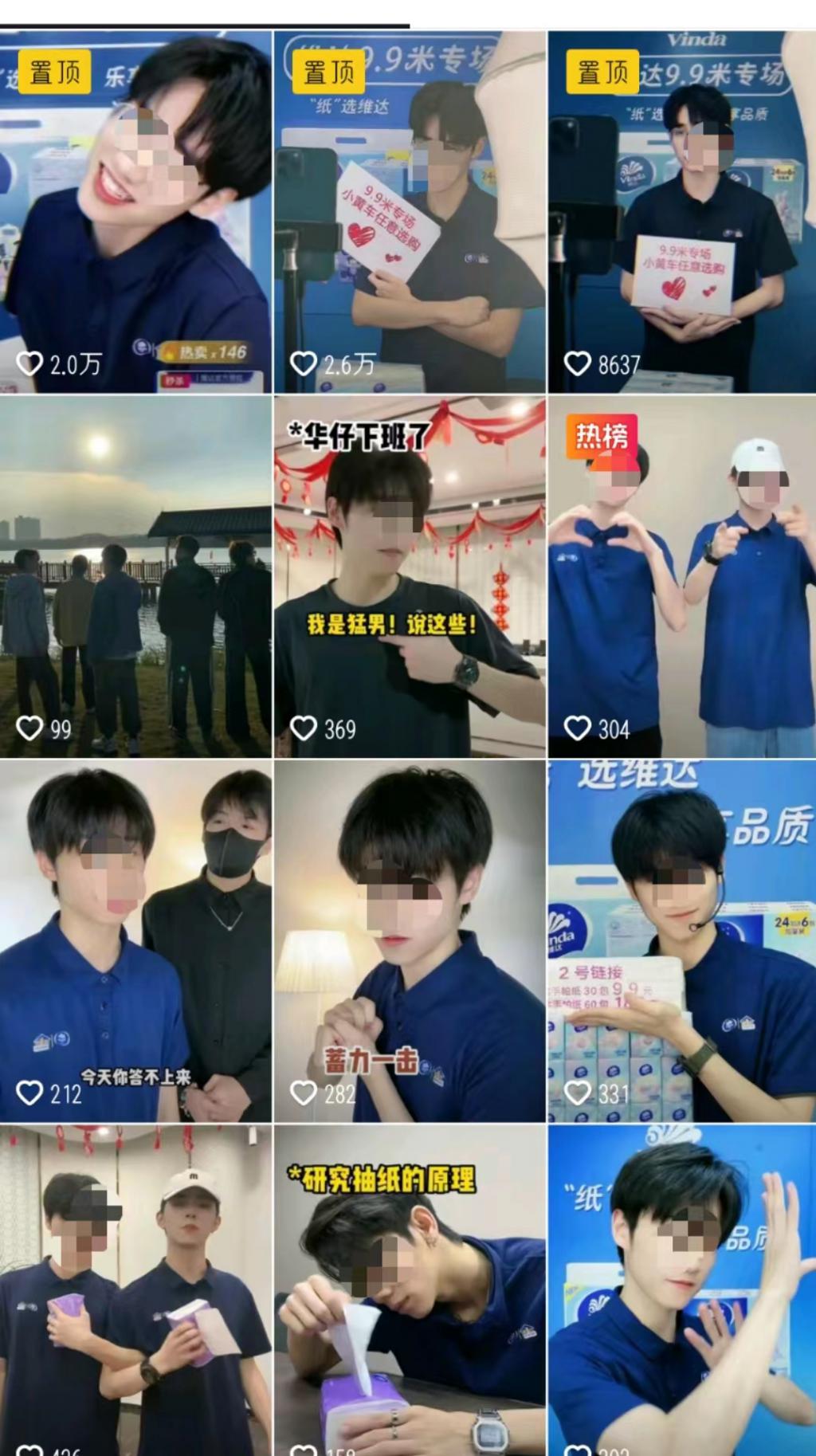Viewport: 816px width, 1456px height.
Task: Play the video captioned 研究抽纸的原理
Action: tap(410, 1291)
